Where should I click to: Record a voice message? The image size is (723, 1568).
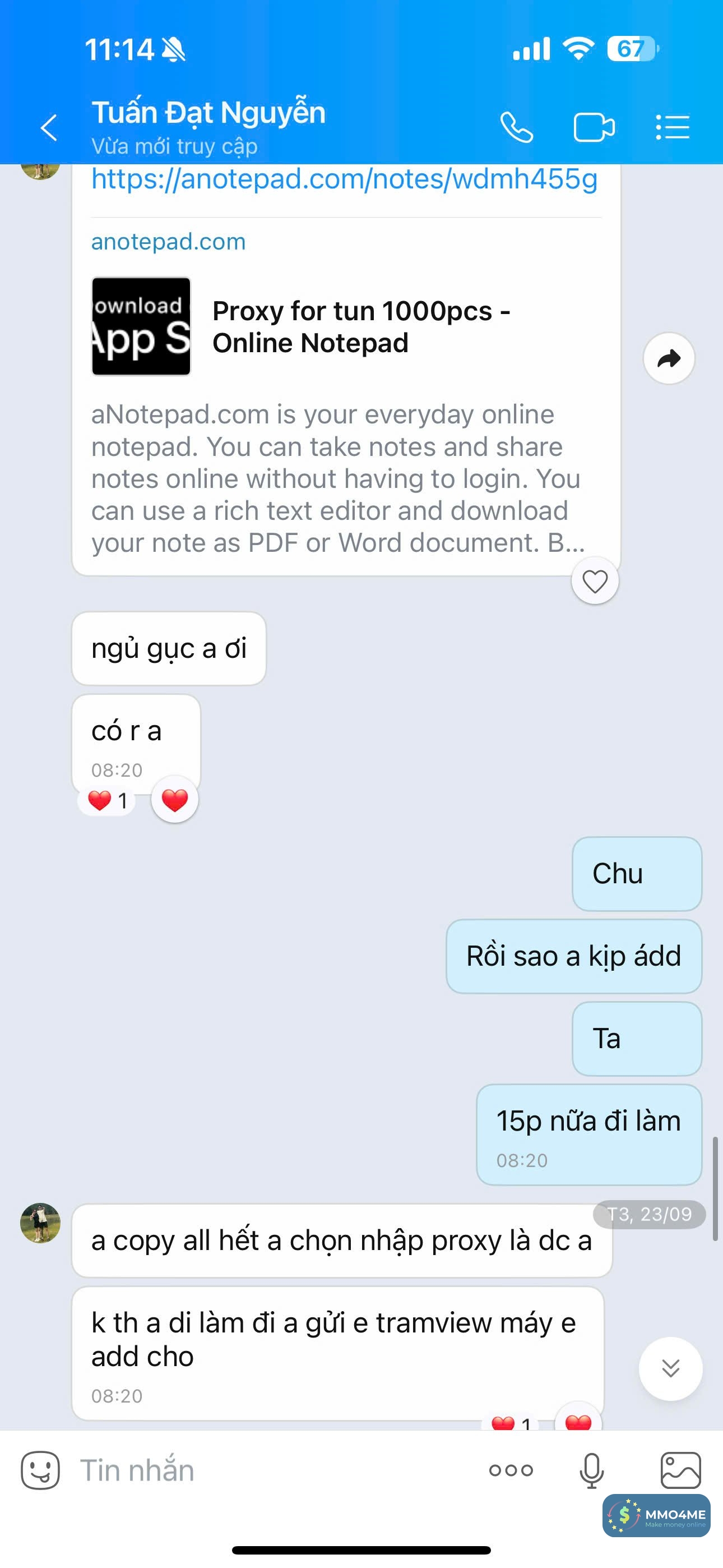591,1470
